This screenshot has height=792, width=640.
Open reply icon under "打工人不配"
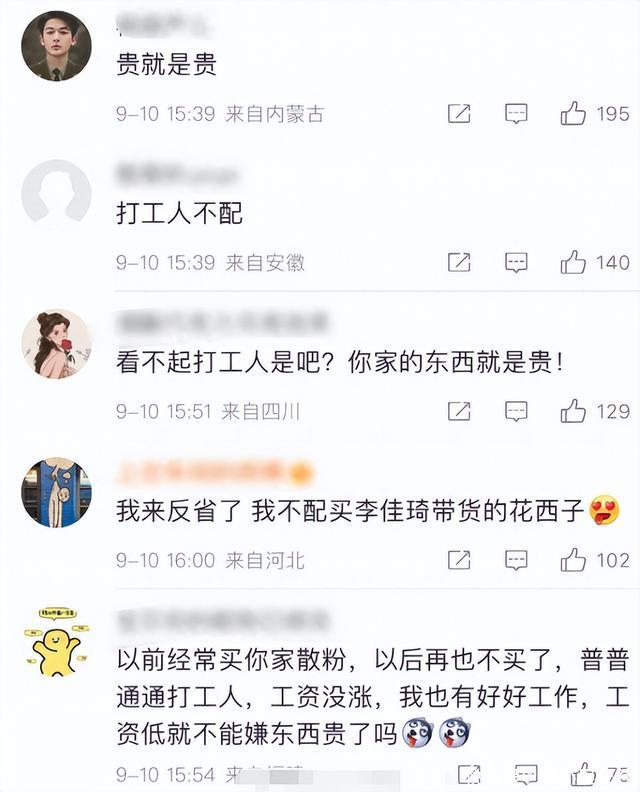(516, 263)
